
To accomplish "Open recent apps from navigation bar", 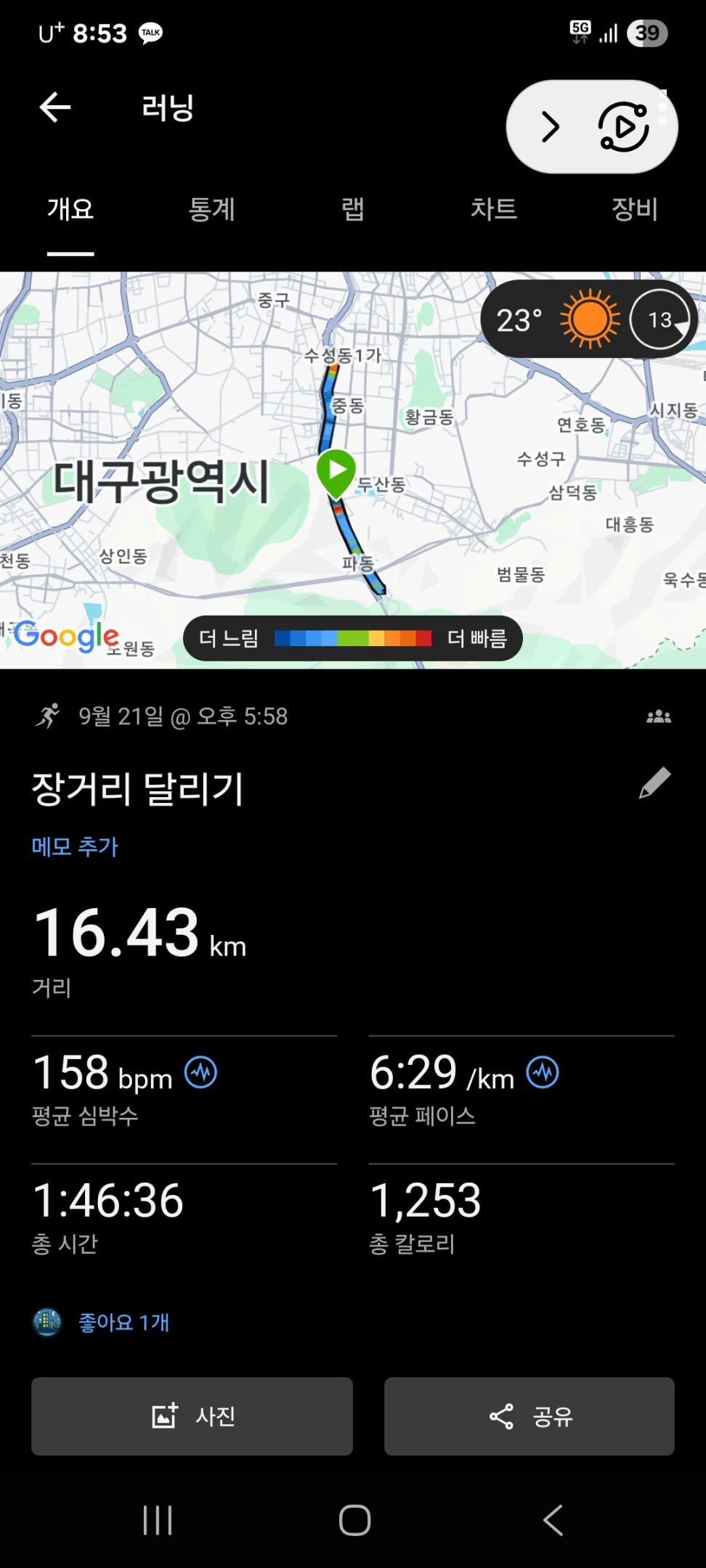I will 158,1519.
